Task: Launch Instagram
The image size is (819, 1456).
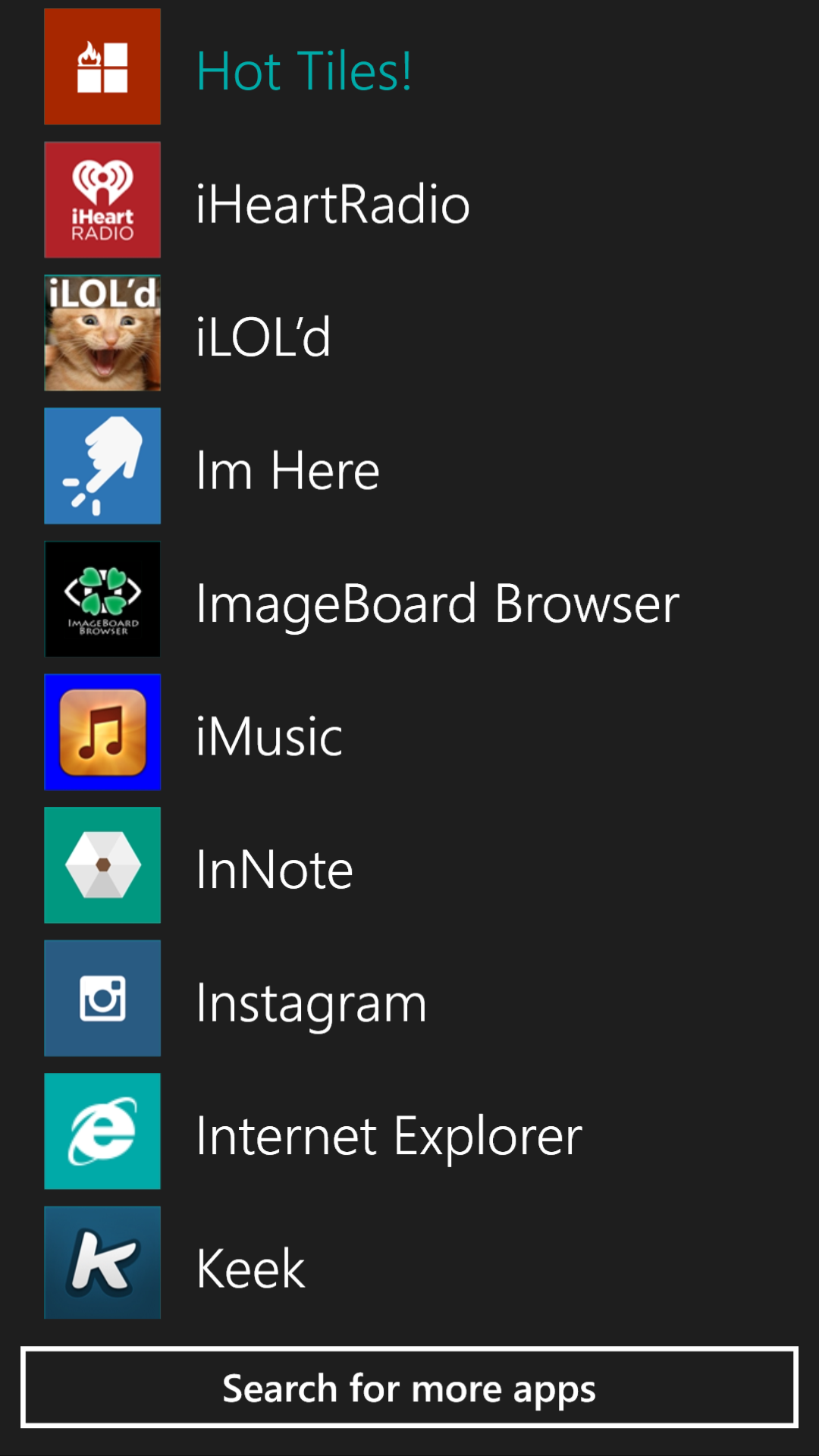Action: pyautogui.click(x=409, y=999)
